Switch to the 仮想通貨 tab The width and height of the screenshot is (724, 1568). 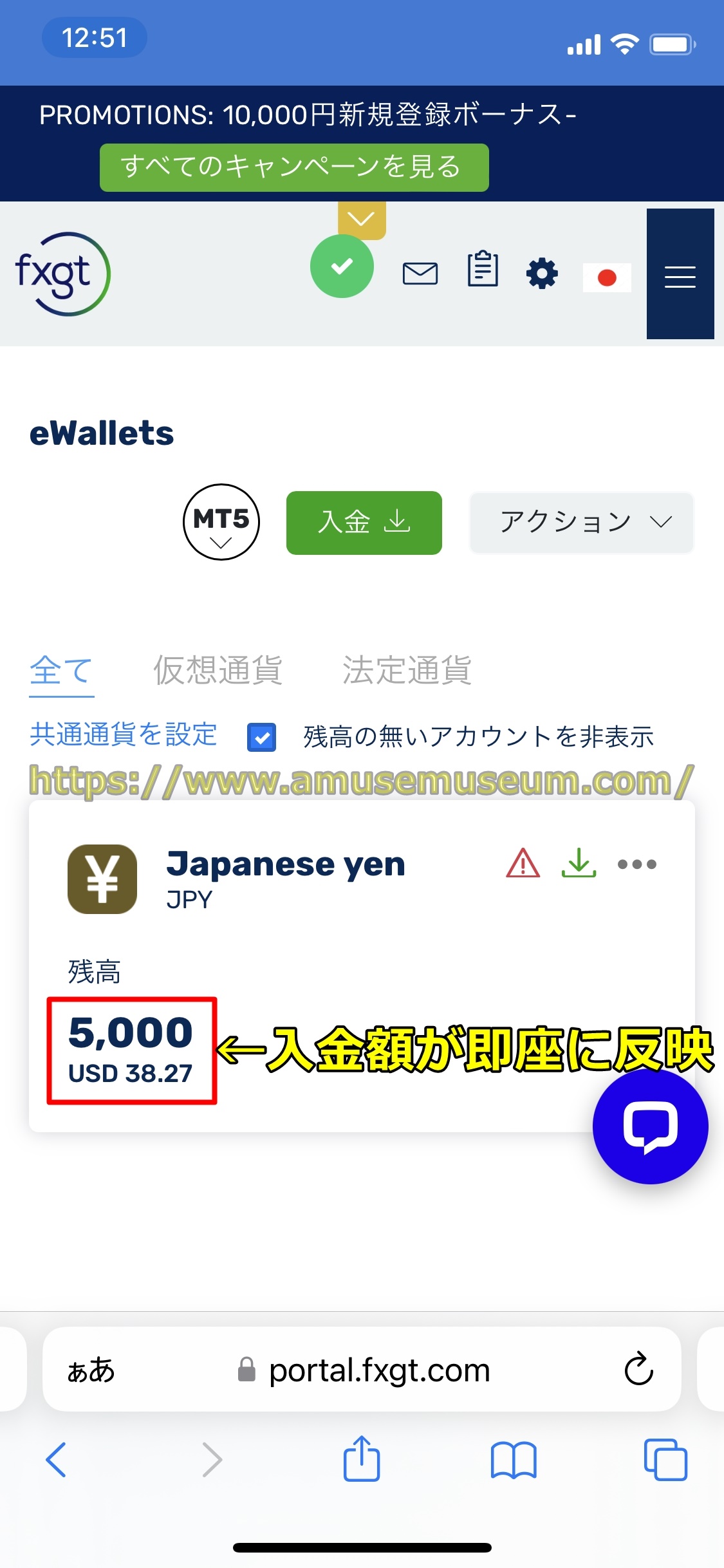point(218,670)
